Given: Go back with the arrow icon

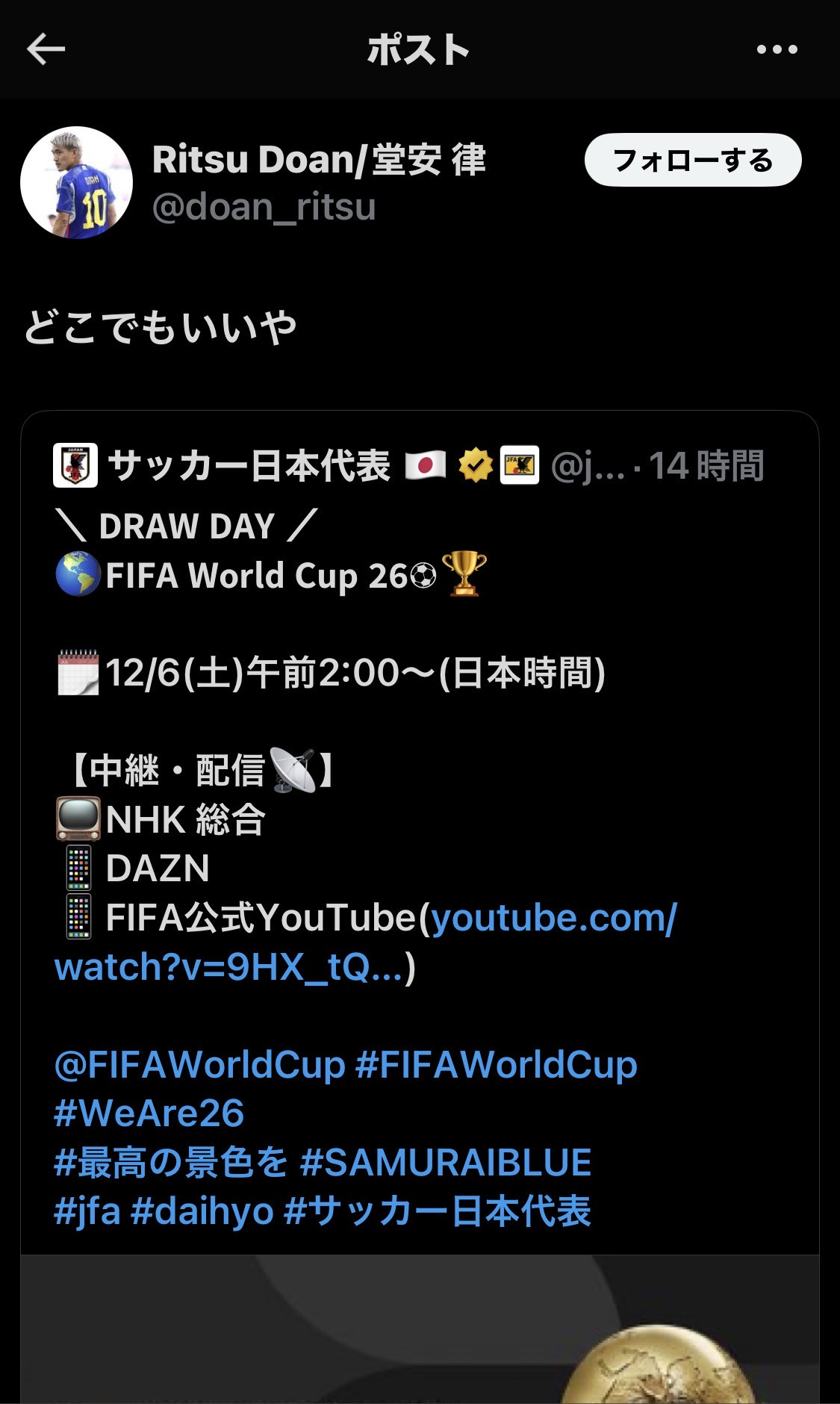Looking at the screenshot, I should pos(46,50).
